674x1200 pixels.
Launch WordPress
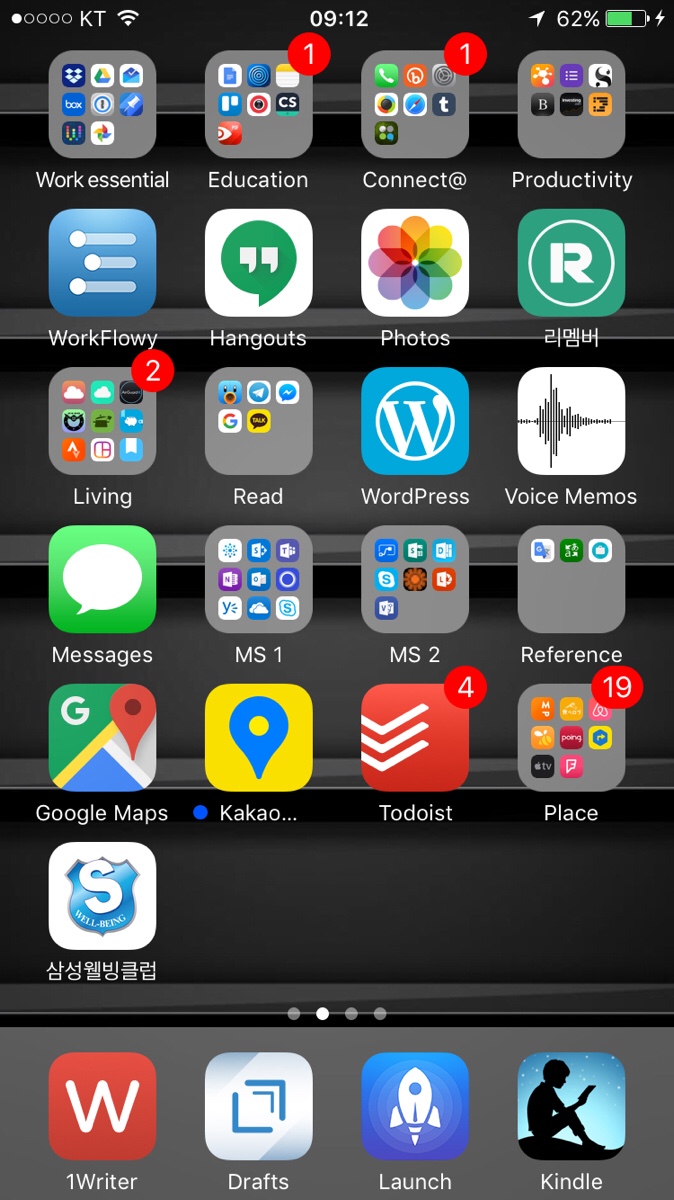(x=415, y=421)
